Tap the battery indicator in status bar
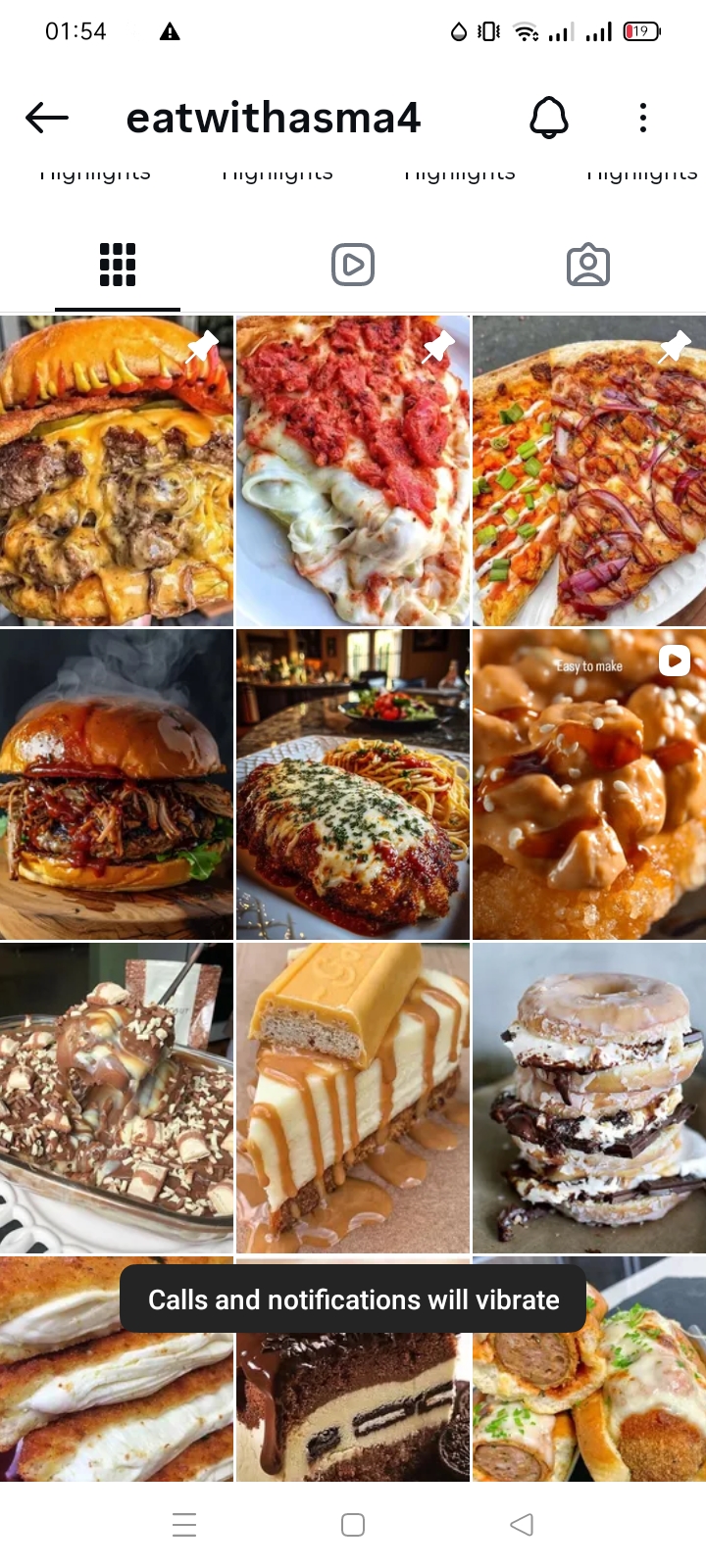Image resolution: width=706 pixels, height=1568 pixels. click(x=640, y=30)
